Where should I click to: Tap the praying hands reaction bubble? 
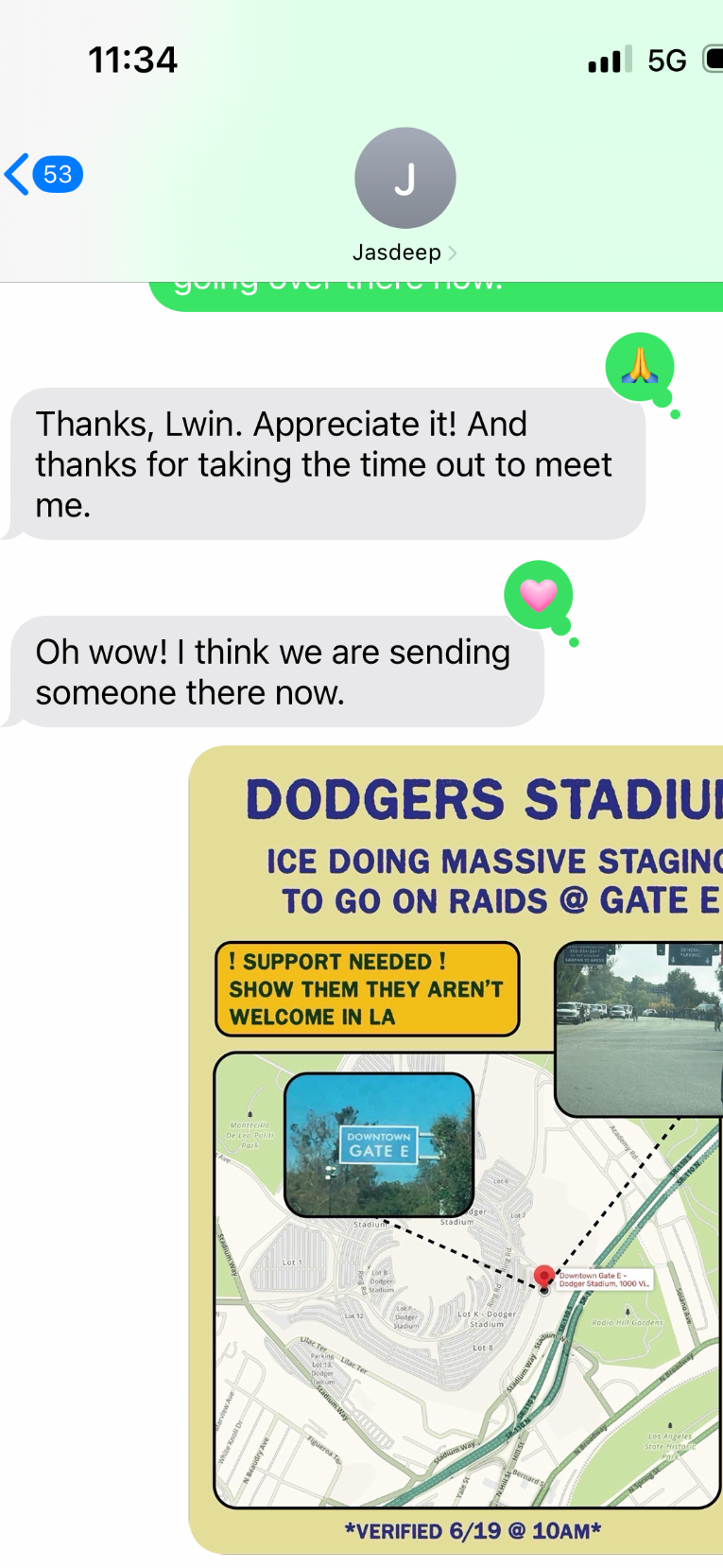pos(640,367)
